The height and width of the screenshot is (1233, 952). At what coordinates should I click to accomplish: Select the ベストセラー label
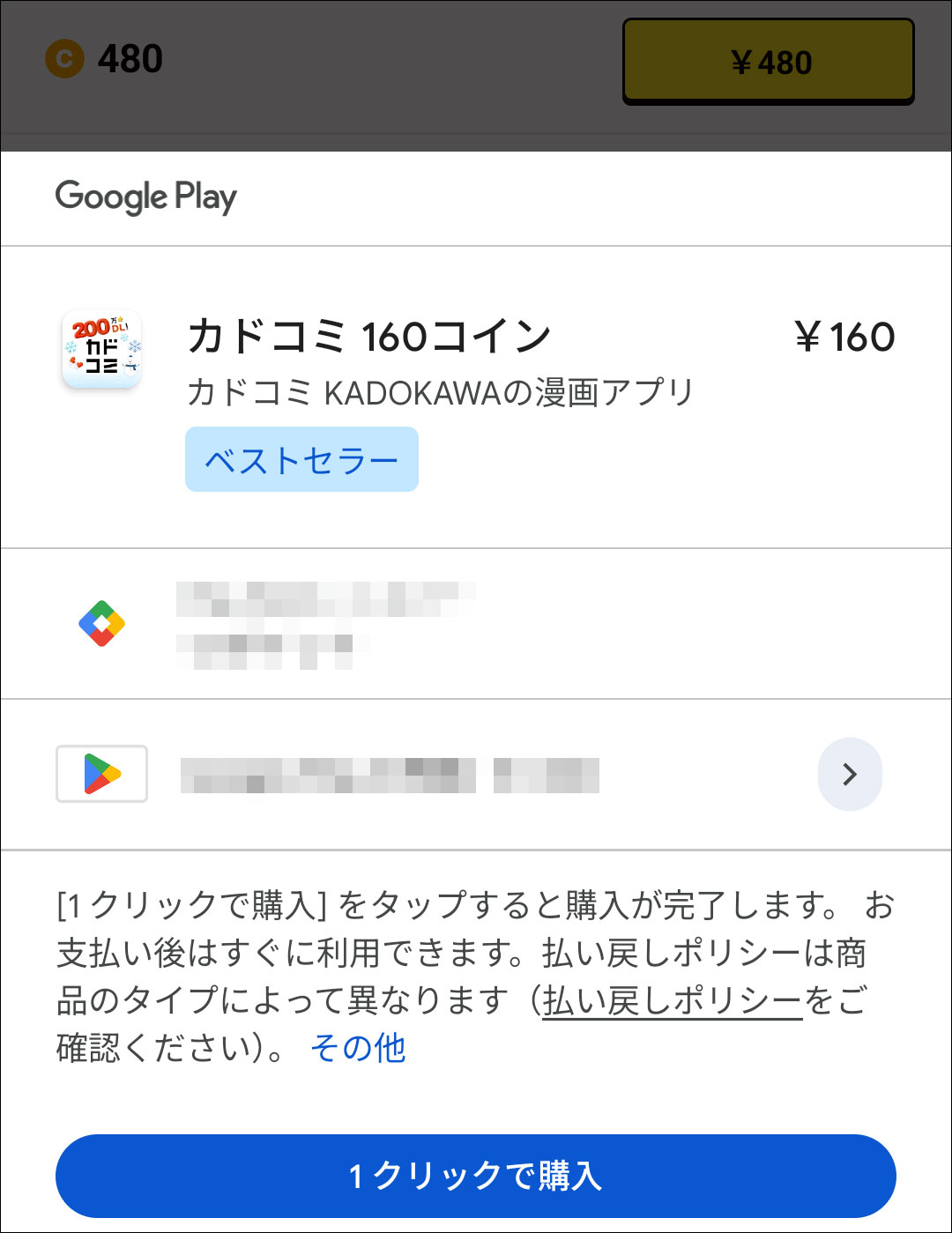(x=301, y=458)
